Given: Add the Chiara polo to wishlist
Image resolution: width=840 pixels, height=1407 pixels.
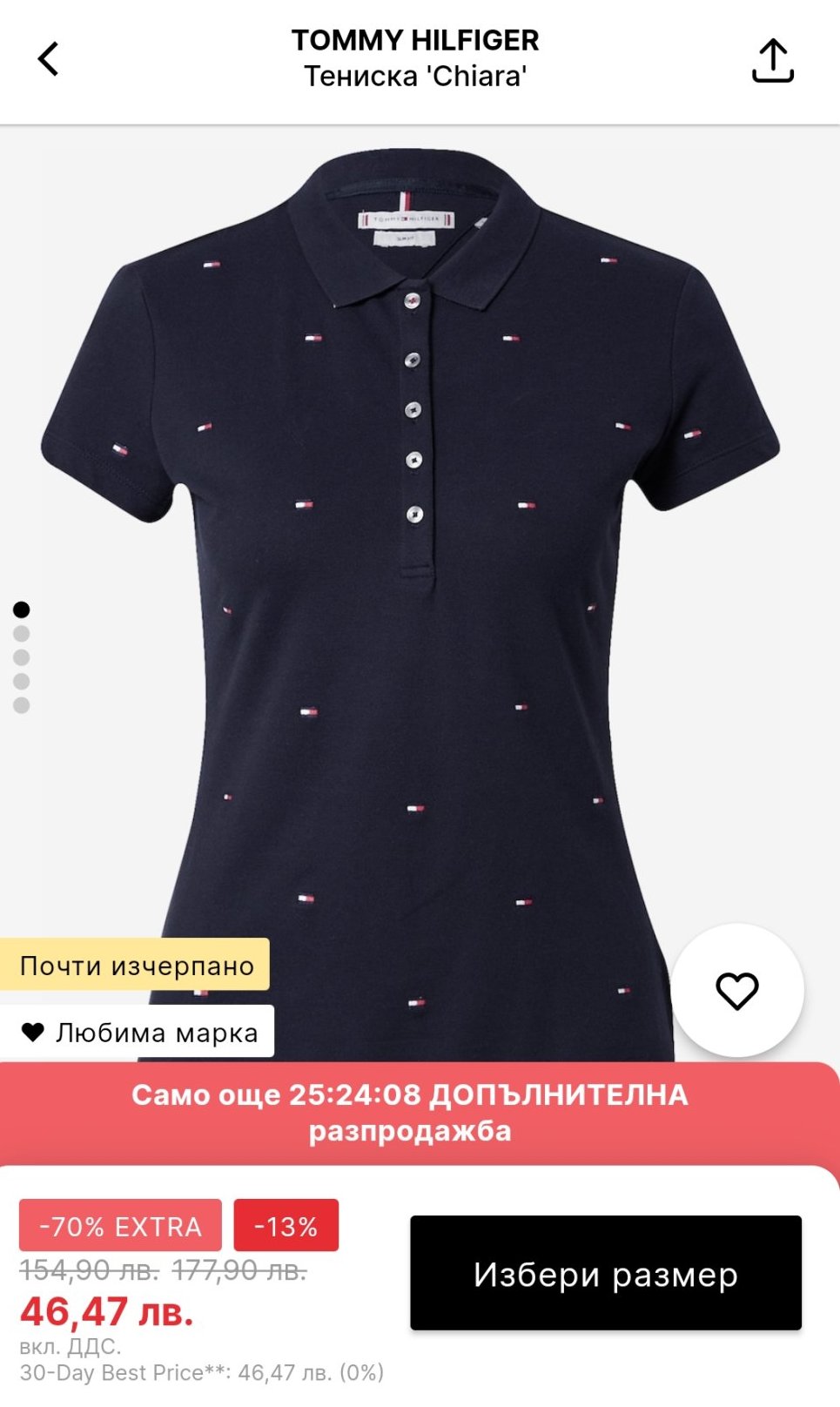Looking at the screenshot, I should pos(736,991).
